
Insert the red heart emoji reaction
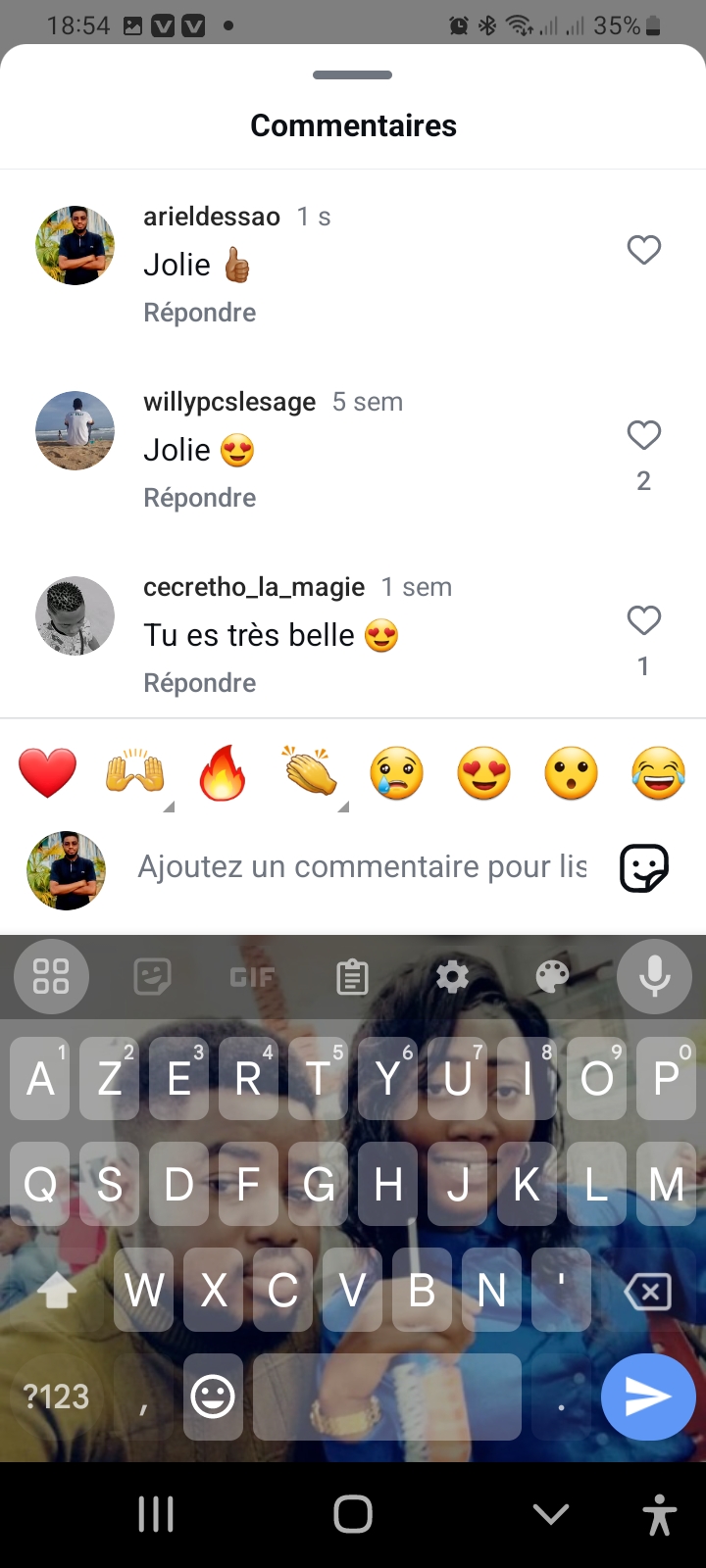click(x=47, y=773)
